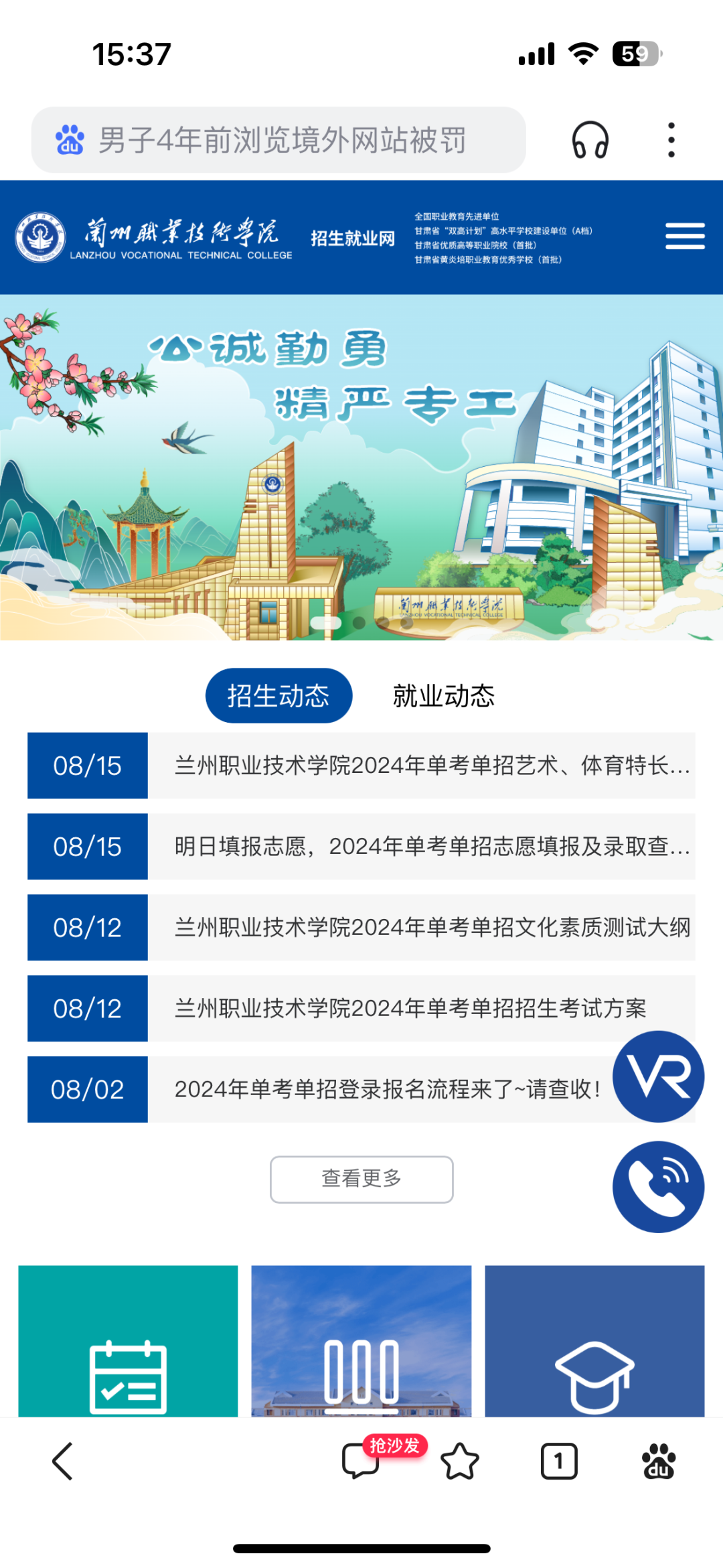Image resolution: width=723 pixels, height=1568 pixels.
Task: Open the browser tabs switcher
Action: click(559, 1461)
